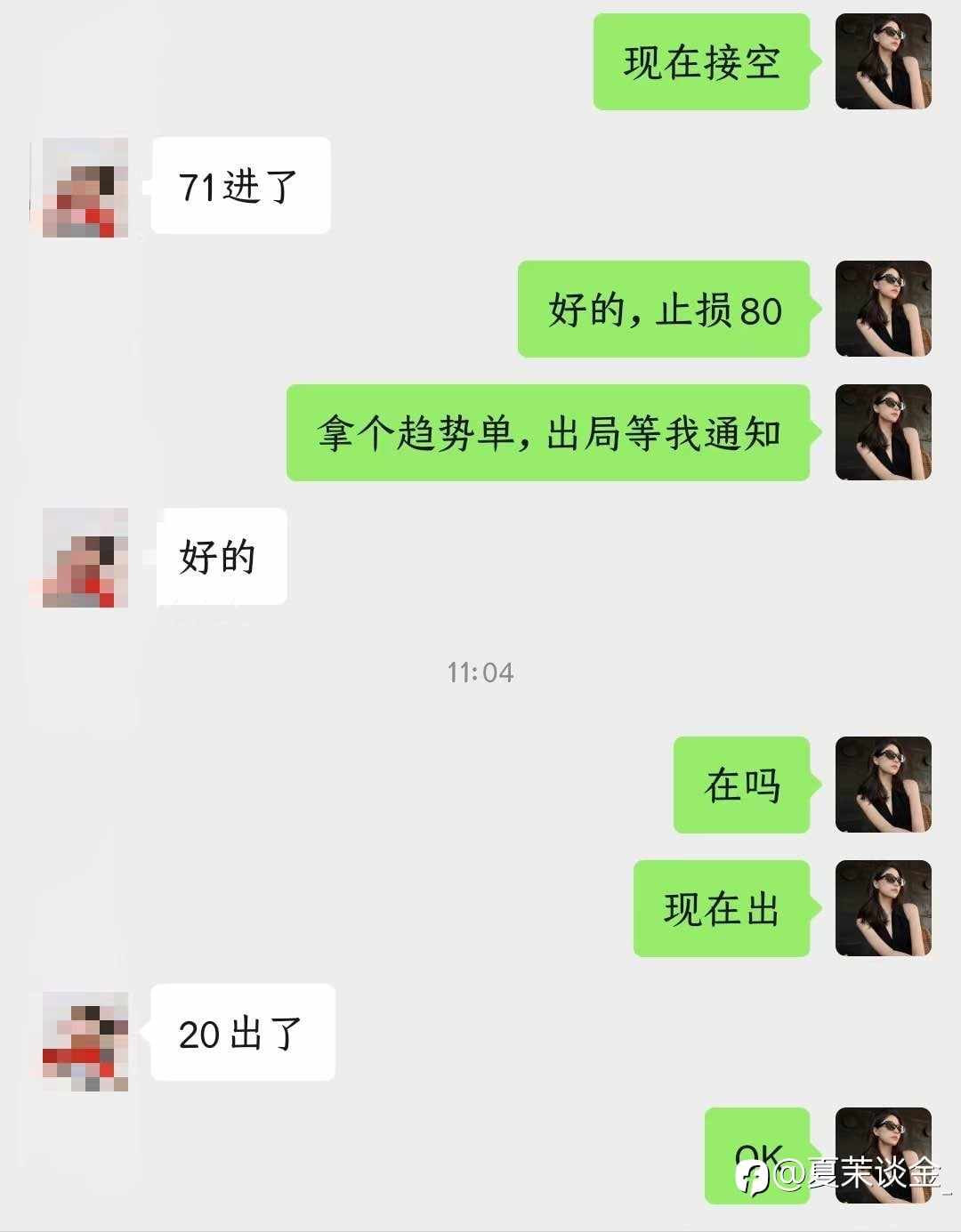Click the 20出了 reply message
This screenshot has height=1232, width=961.
(x=242, y=1032)
